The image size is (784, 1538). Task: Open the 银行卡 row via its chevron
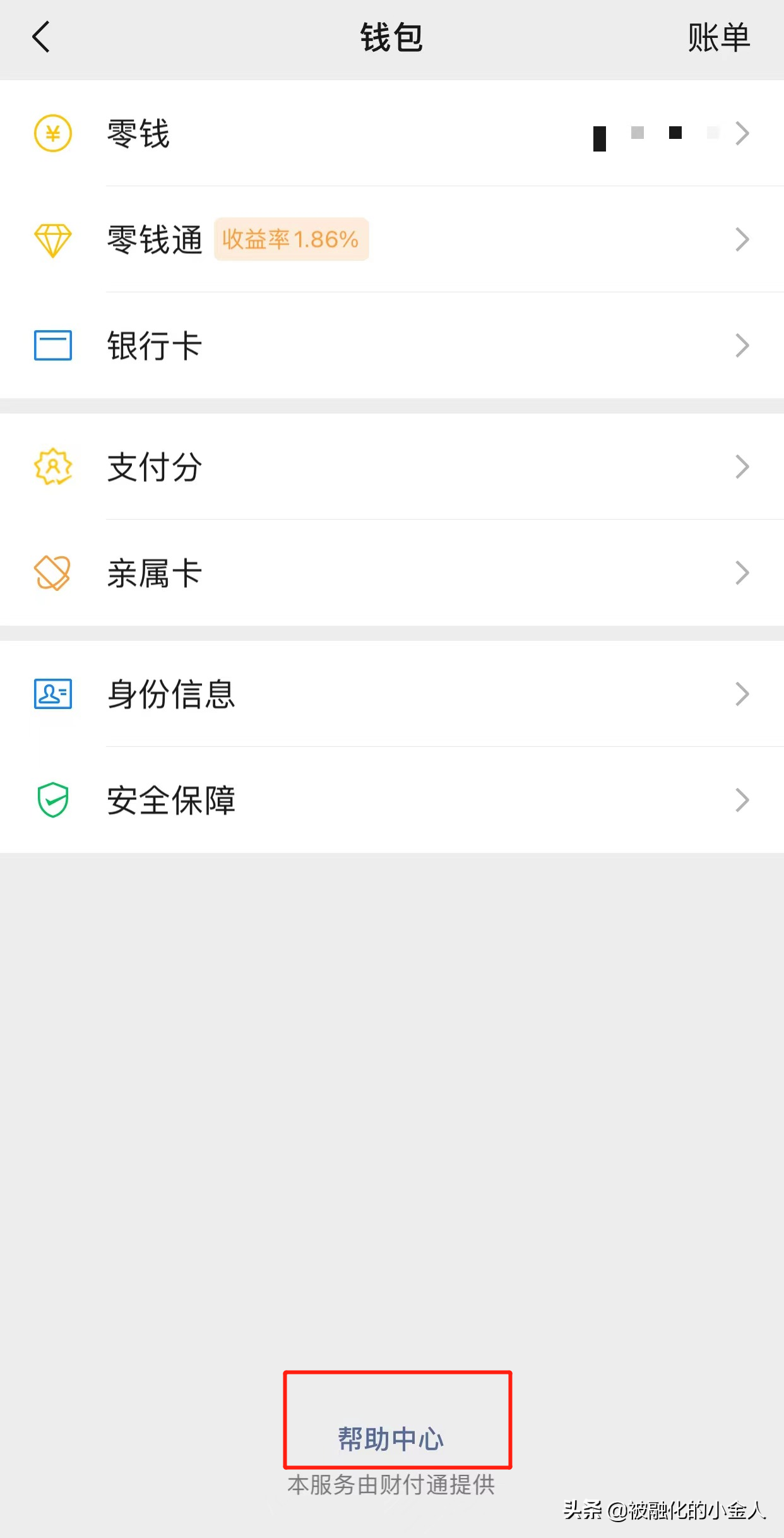click(743, 345)
